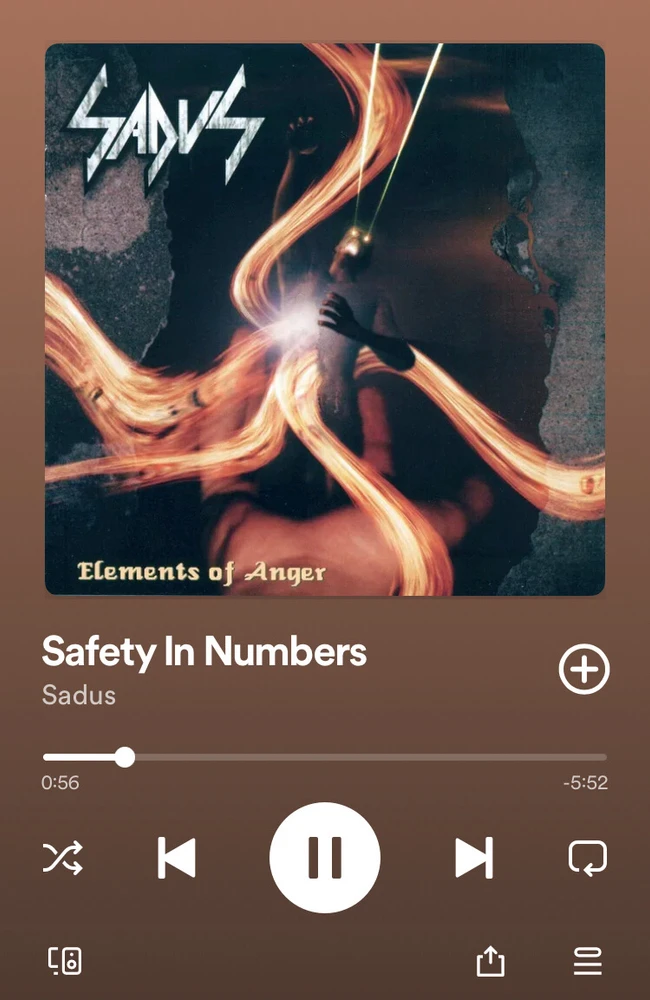Open the Sadus artist page

click(x=78, y=694)
